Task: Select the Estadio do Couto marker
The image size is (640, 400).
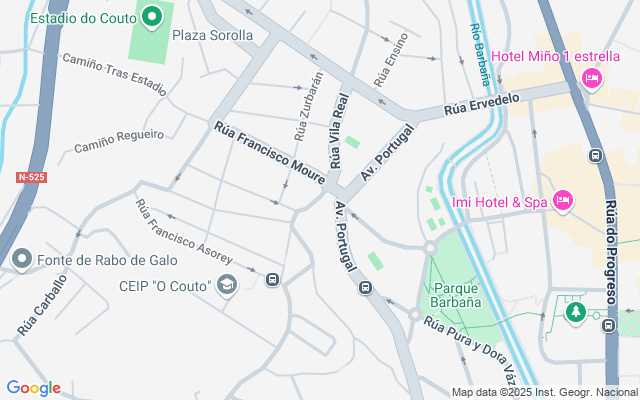Action: [x=152, y=17]
